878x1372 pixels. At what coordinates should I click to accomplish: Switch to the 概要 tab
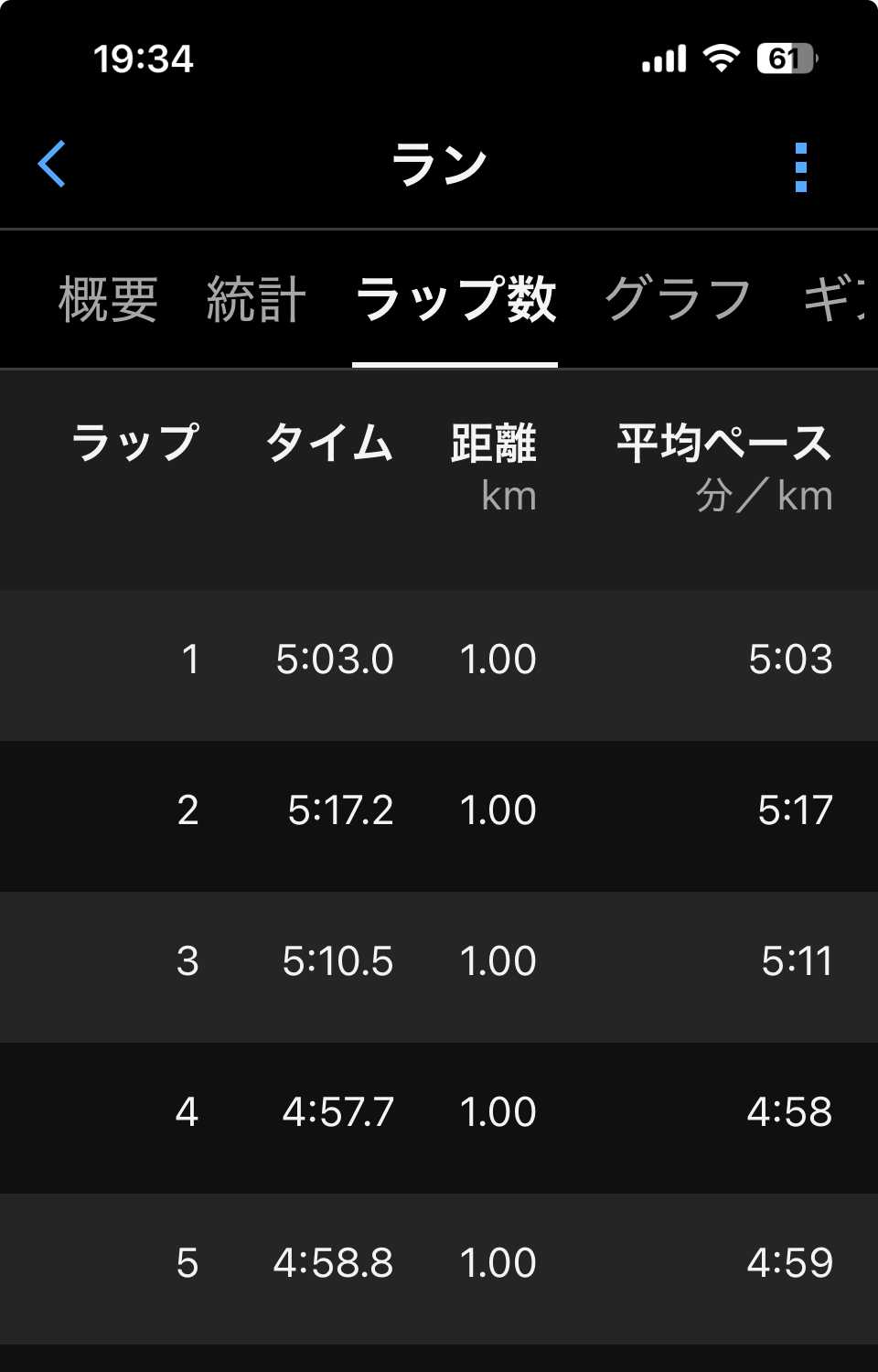click(x=108, y=299)
